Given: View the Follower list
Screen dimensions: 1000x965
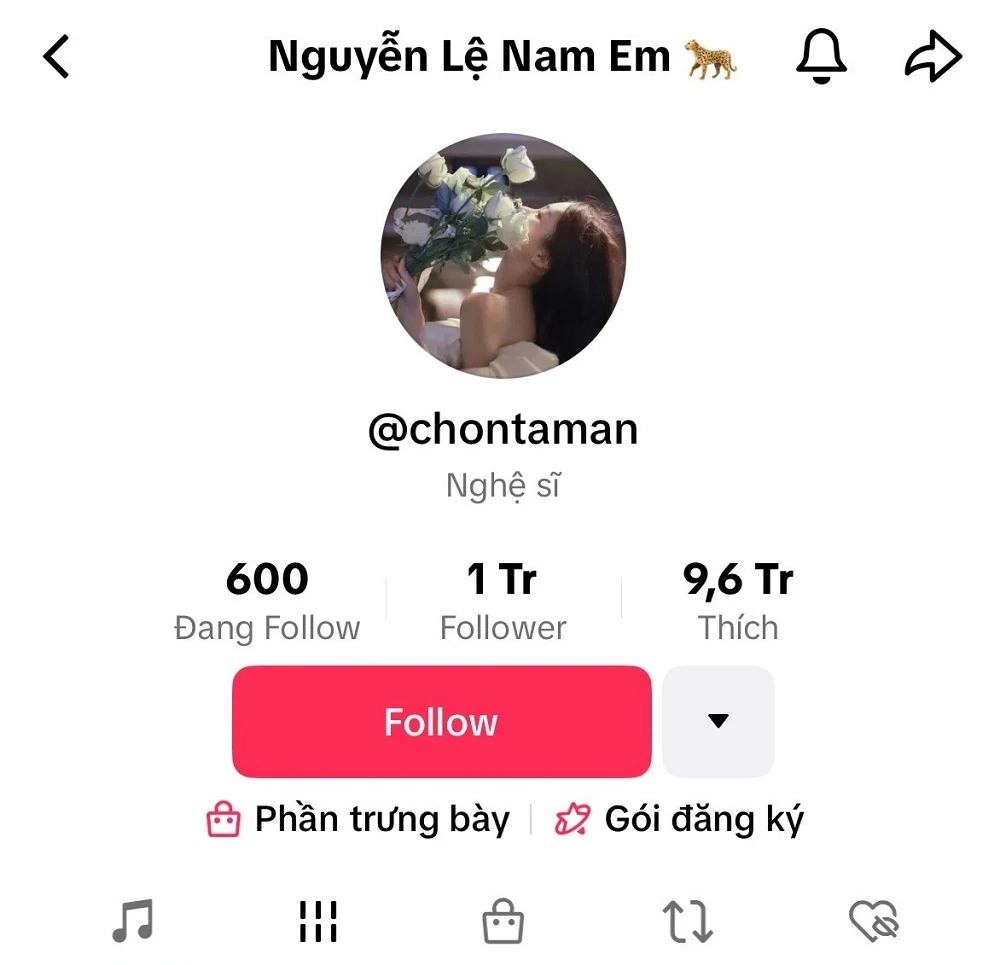Looking at the screenshot, I should pos(503,601).
